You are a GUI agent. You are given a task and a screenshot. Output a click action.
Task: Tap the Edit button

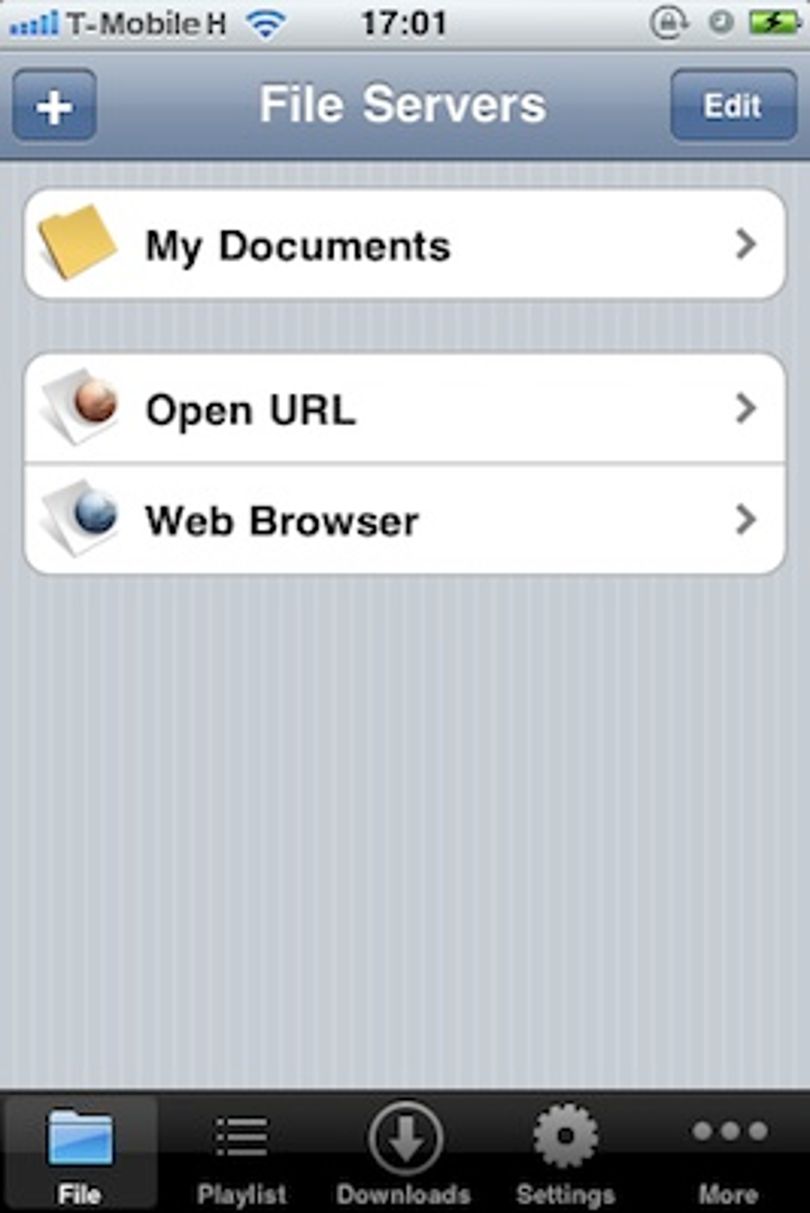pos(733,105)
